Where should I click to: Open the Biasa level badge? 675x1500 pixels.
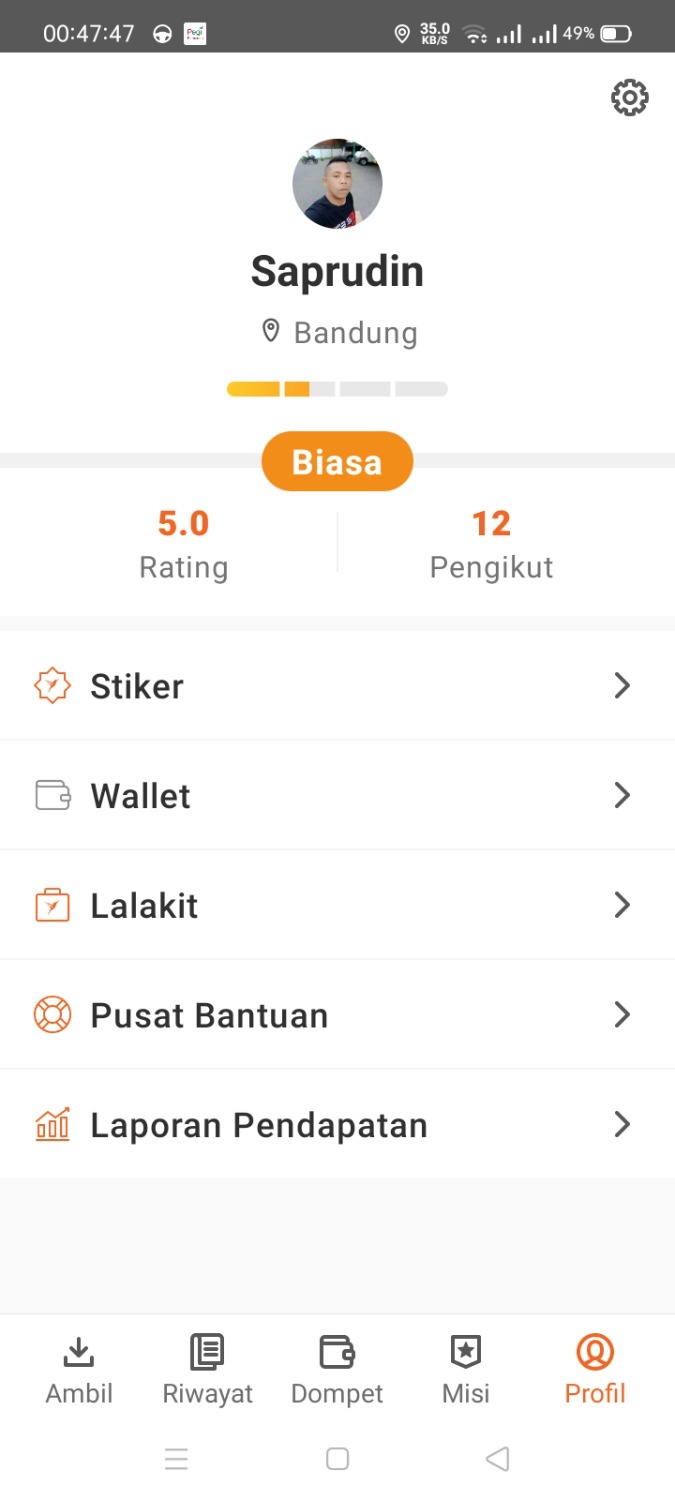tap(337, 462)
